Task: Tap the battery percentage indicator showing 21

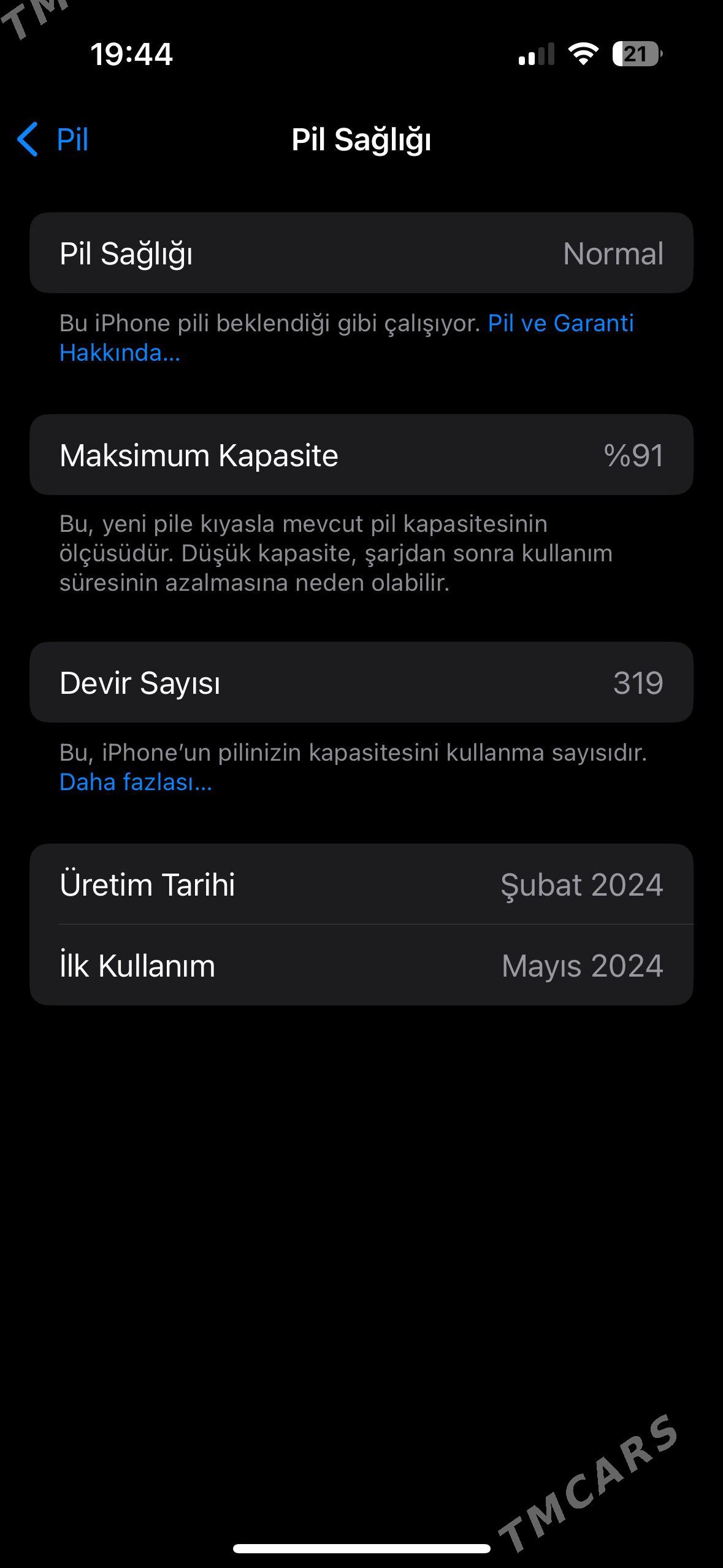Action: pos(635,54)
